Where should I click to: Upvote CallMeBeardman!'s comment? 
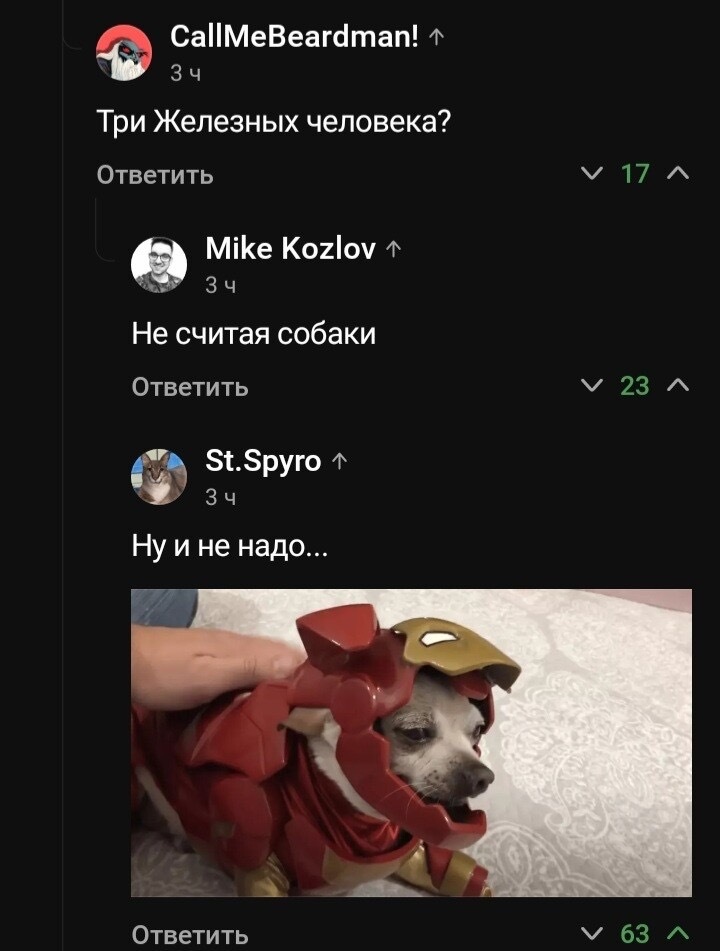tap(678, 174)
